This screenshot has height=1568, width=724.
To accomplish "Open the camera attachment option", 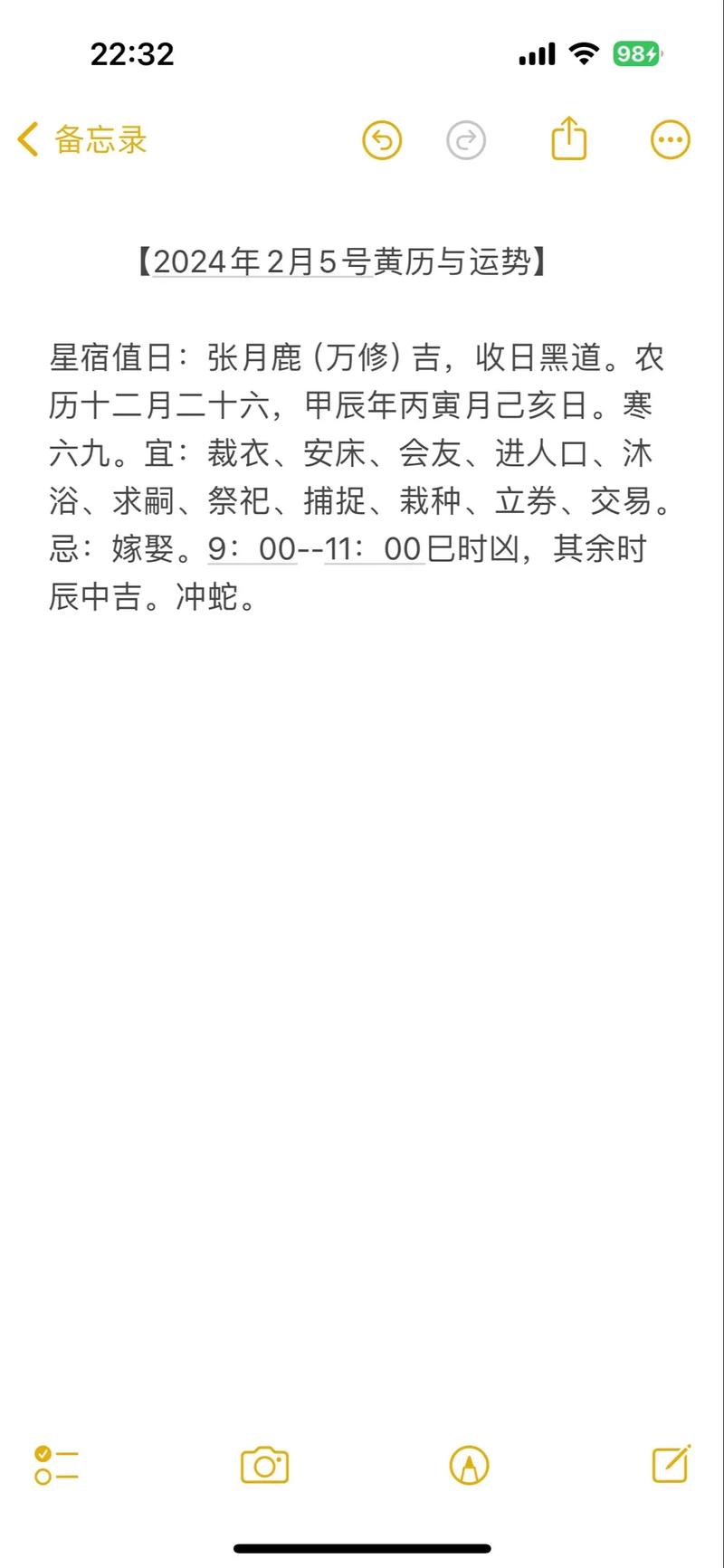I will point(264,1465).
